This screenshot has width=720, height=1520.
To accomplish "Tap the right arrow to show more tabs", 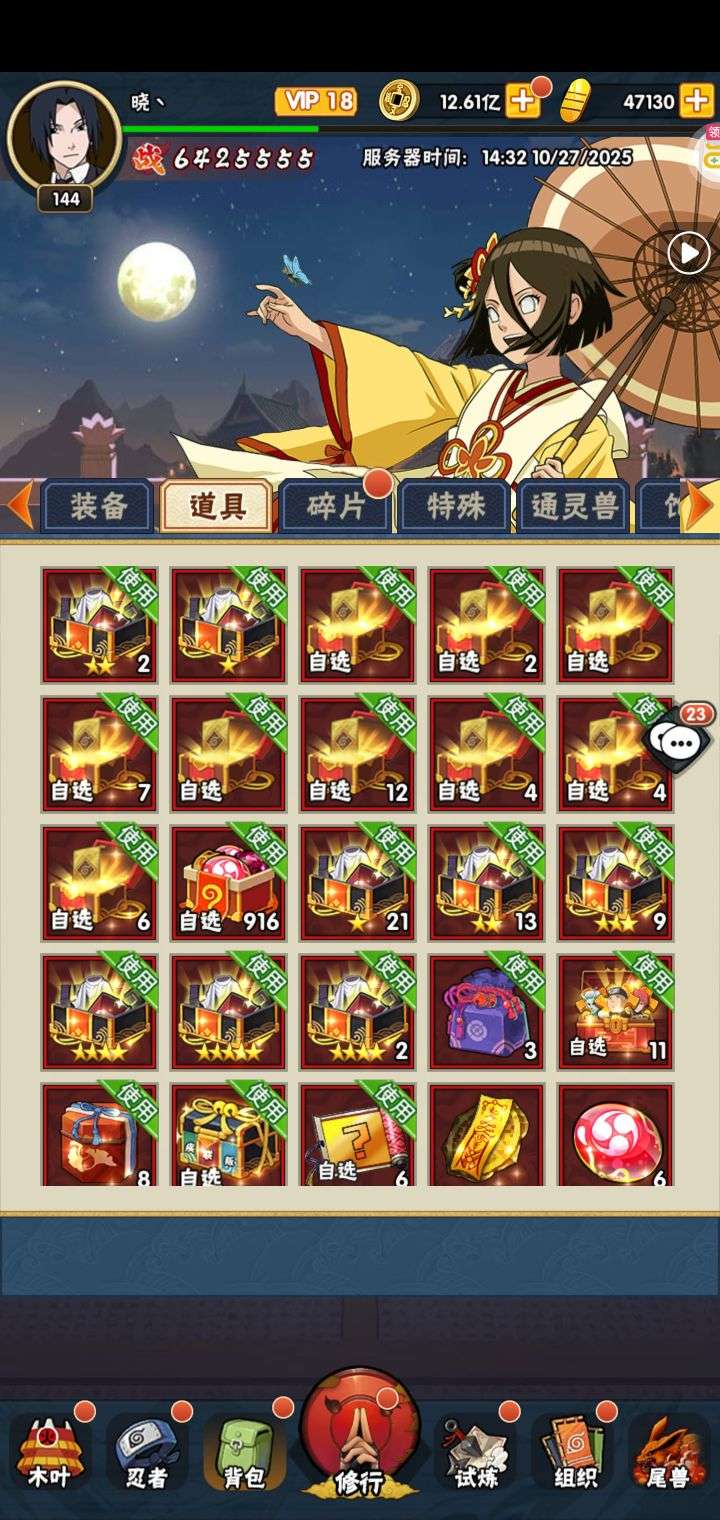I will click(703, 506).
